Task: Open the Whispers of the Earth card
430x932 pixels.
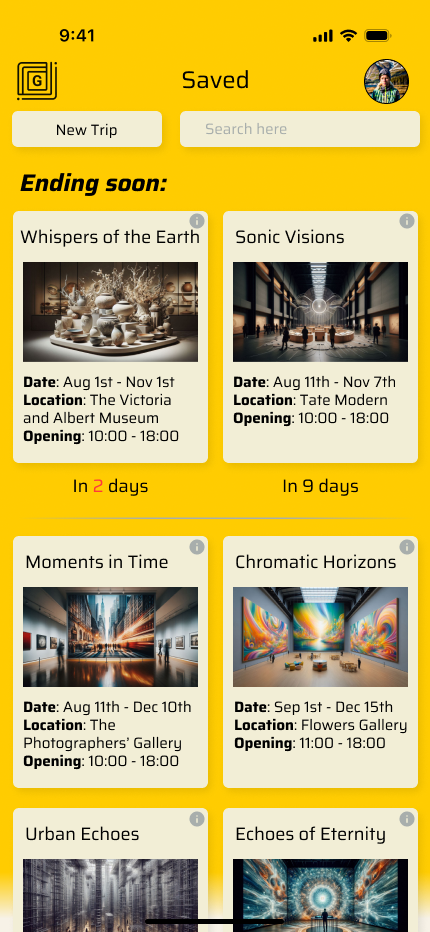Action: (111, 337)
